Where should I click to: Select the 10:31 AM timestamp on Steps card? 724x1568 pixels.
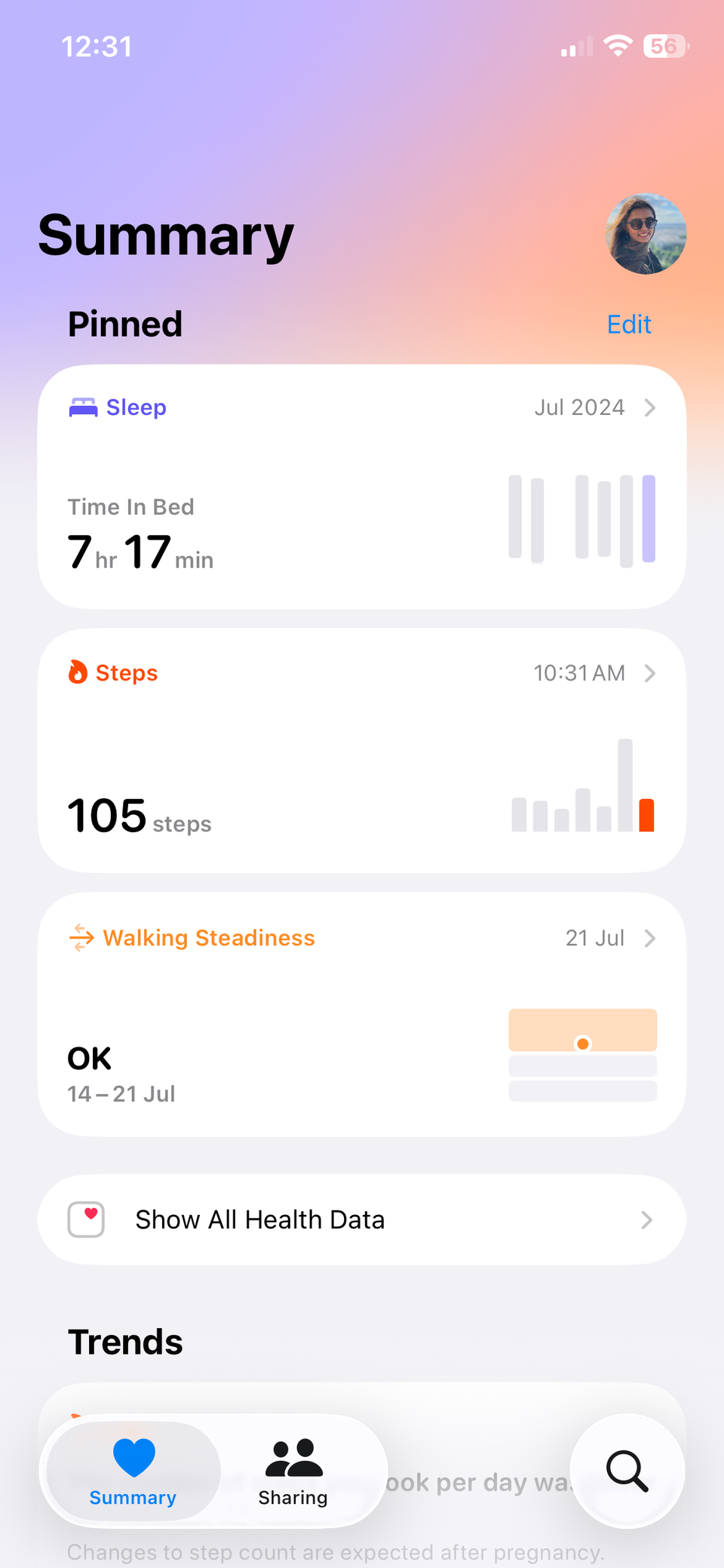[579, 673]
